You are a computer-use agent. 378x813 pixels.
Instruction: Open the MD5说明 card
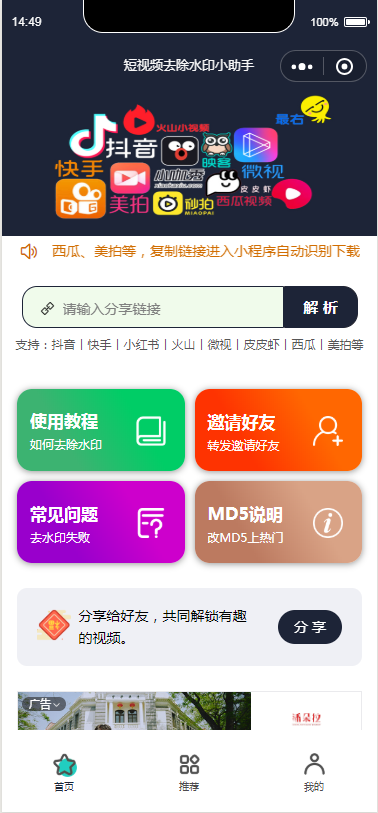(x=278, y=522)
